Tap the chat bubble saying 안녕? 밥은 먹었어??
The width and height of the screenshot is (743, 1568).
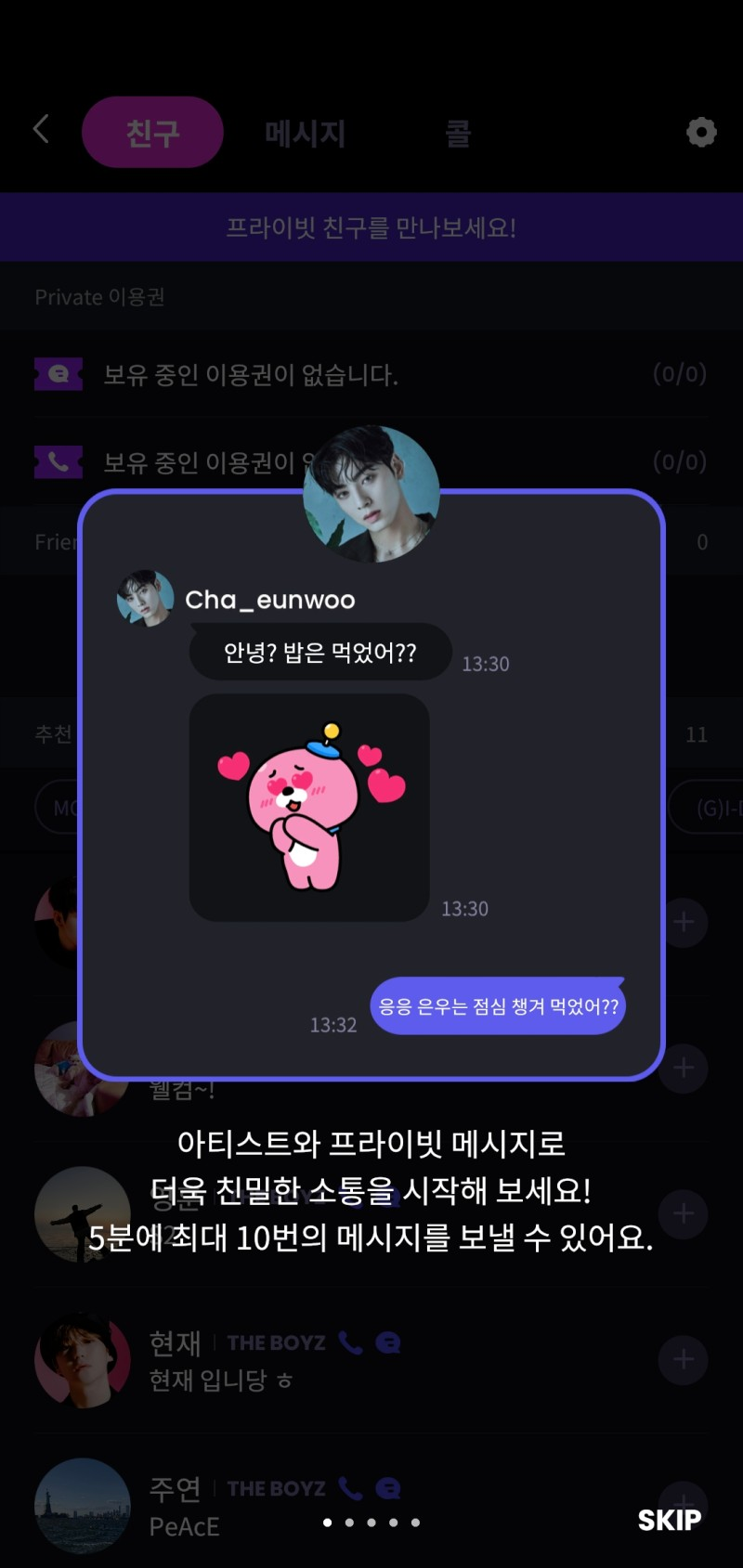click(x=319, y=652)
